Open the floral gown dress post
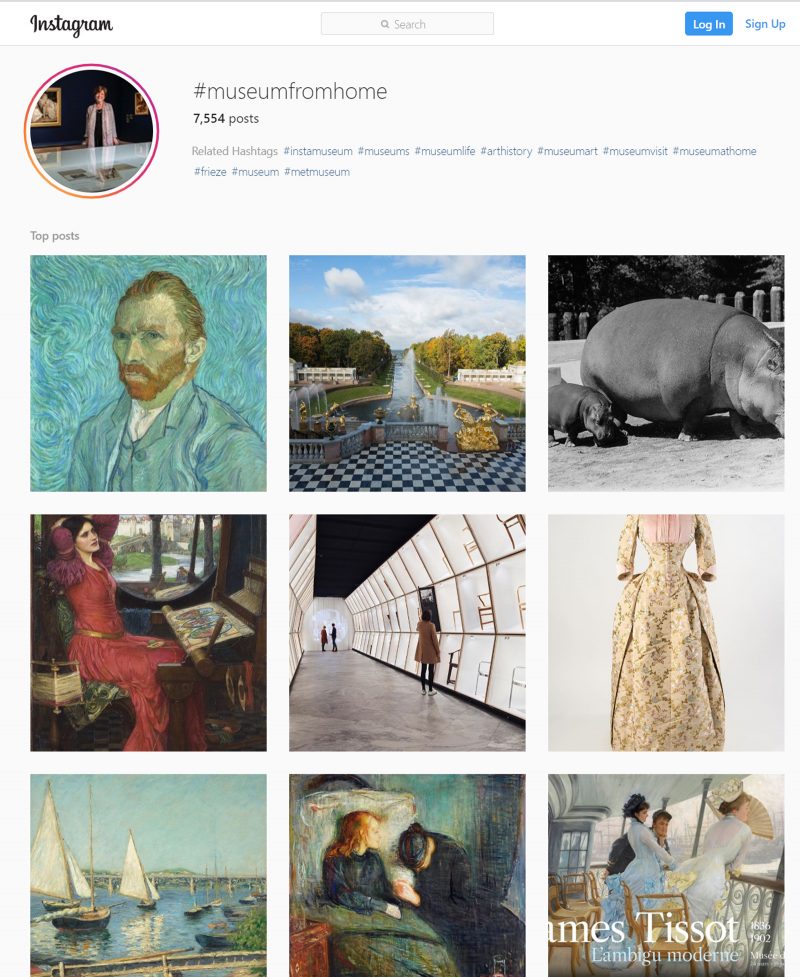This screenshot has height=977, width=800. [666, 632]
